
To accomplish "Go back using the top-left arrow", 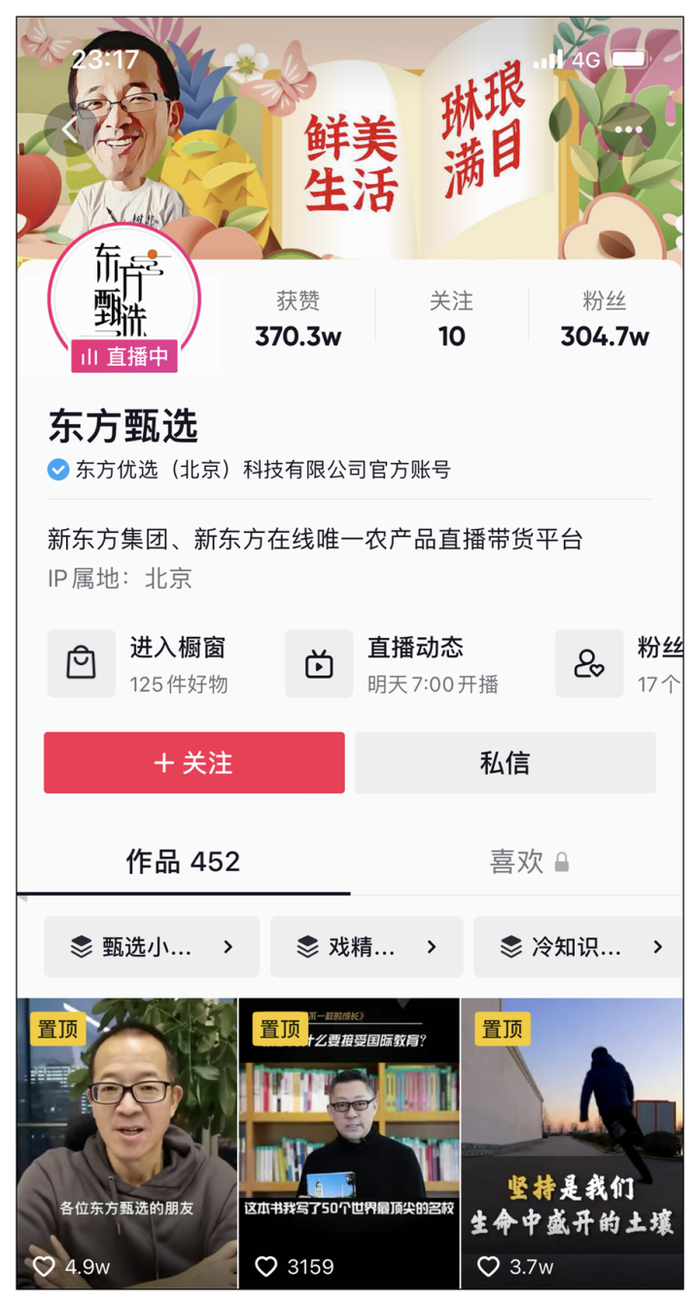I will click(x=70, y=130).
